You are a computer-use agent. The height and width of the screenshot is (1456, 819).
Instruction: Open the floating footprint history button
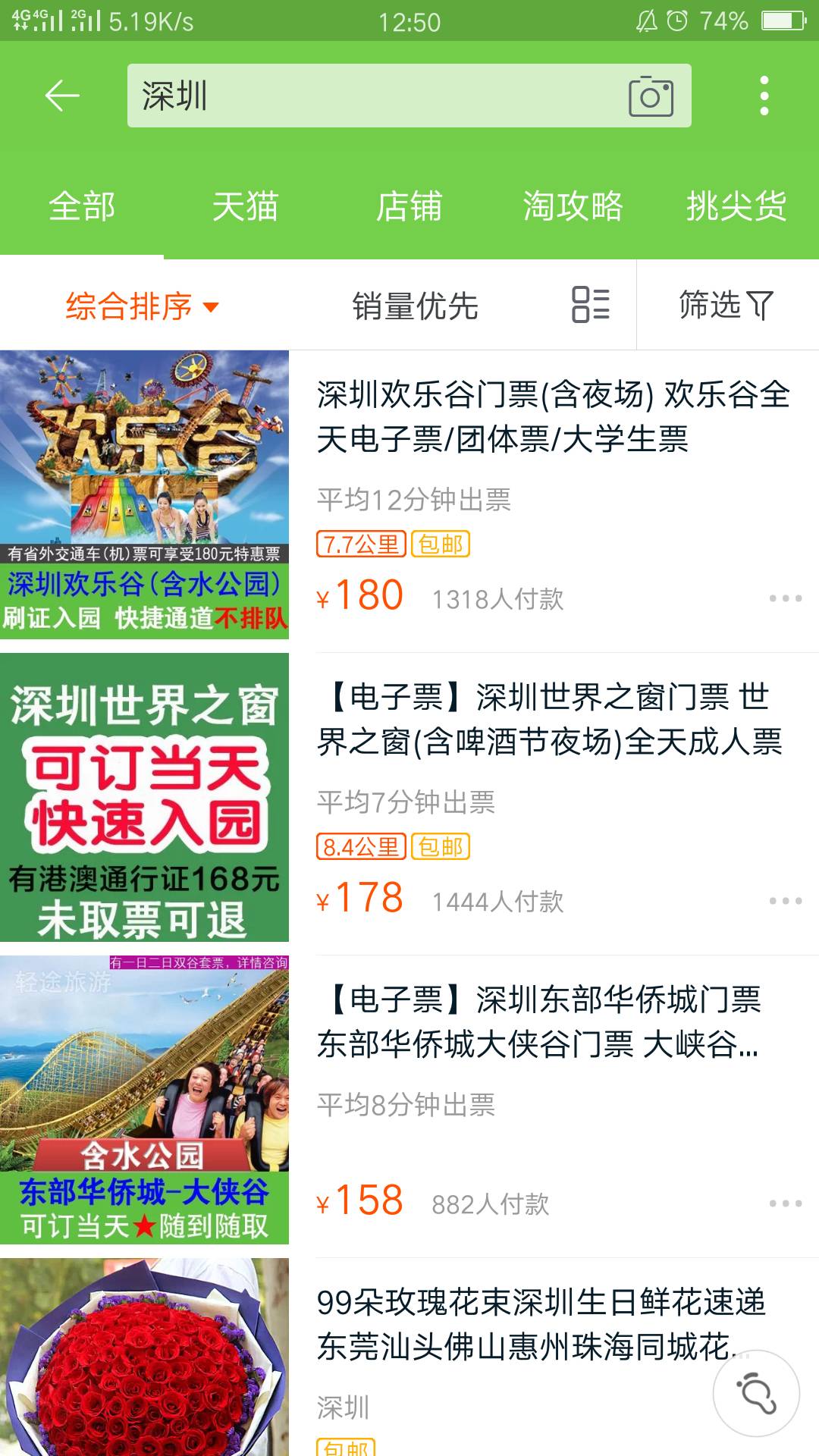point(756,1393)
